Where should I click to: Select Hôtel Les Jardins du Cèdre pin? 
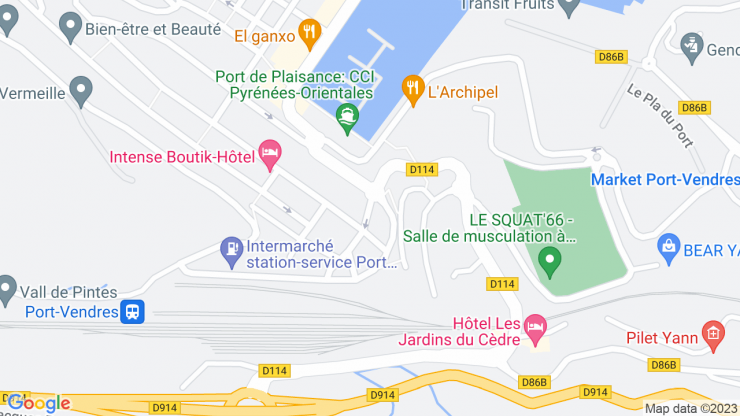(x=537, y=328)
